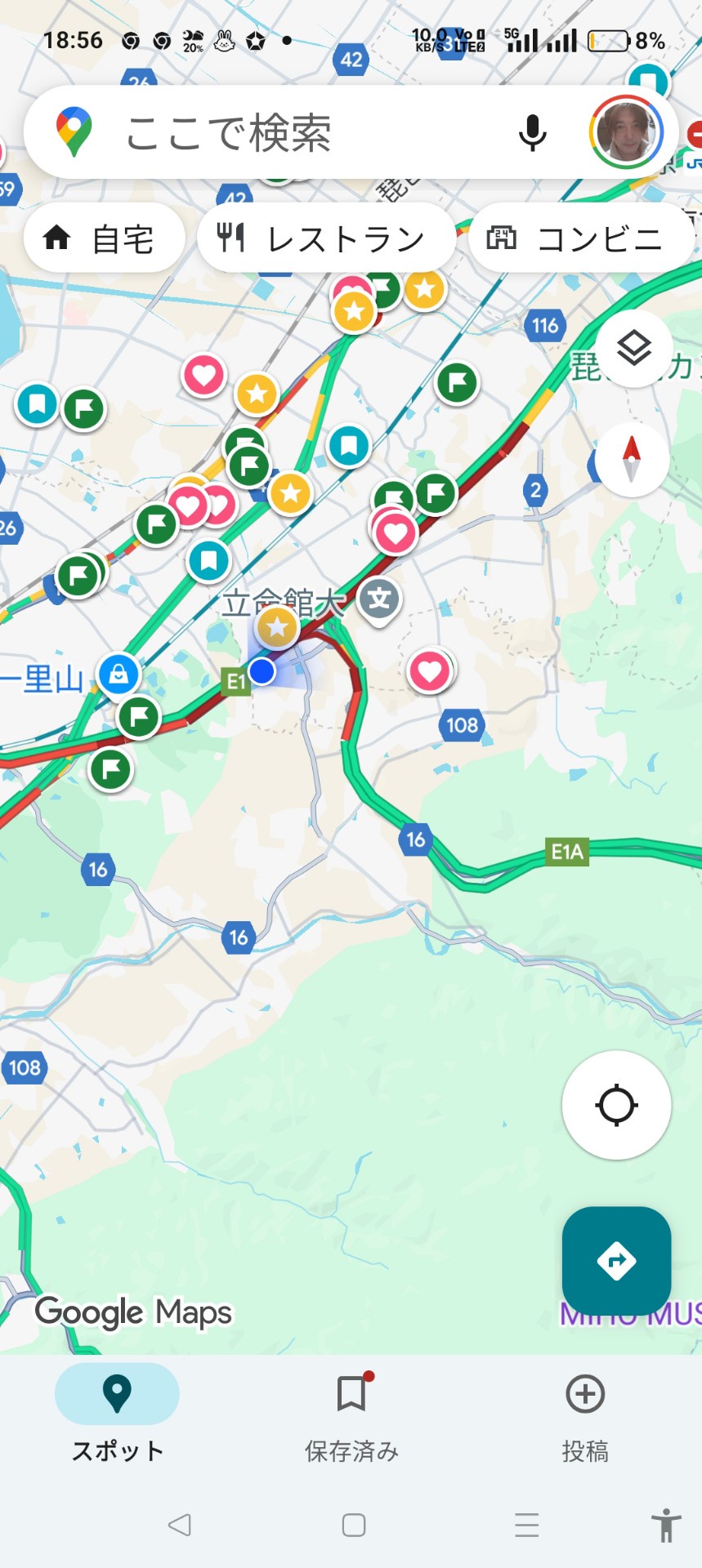This screenshot has height=1568, width=702.
Task: Tap the star marker near 立命館大
Action: pos(277,627)
